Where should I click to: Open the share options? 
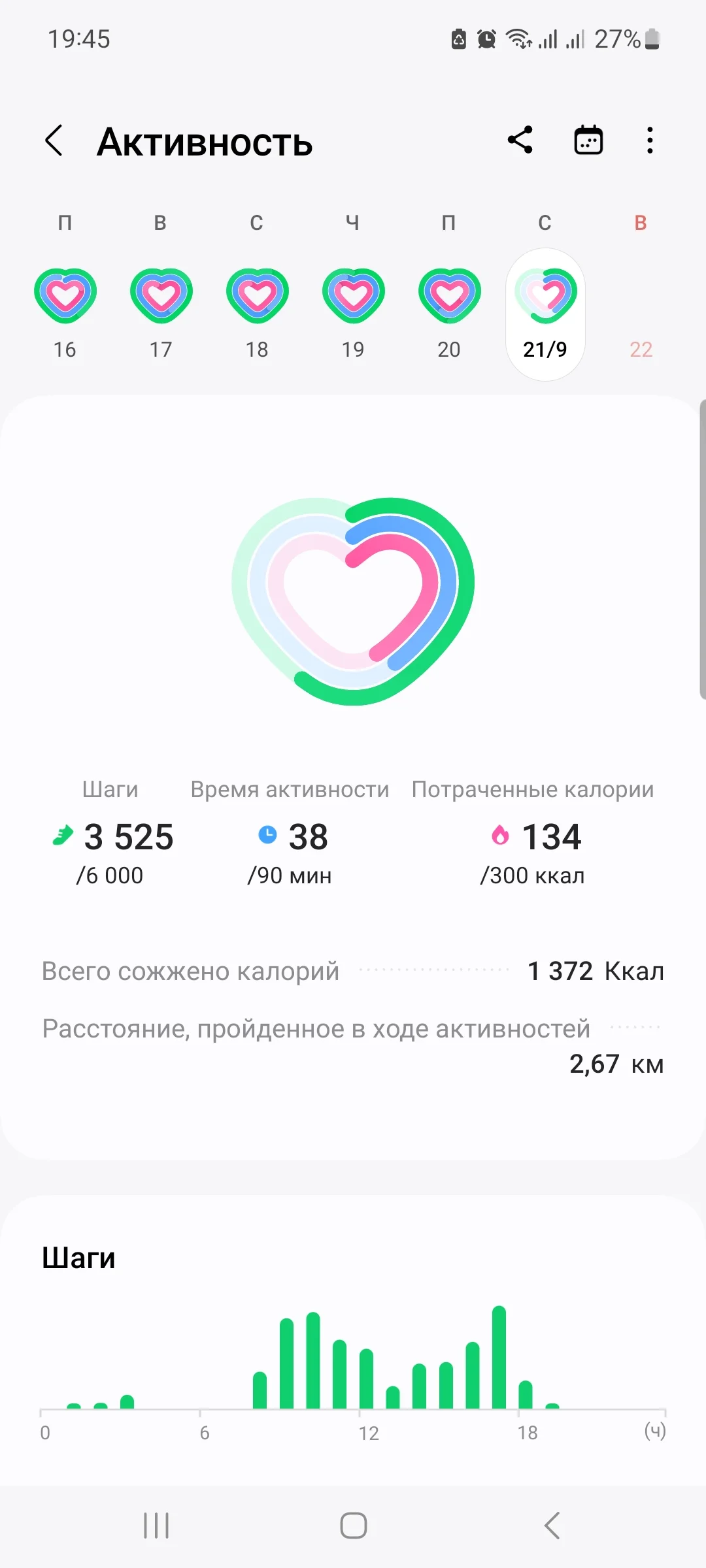click(521, 140)
